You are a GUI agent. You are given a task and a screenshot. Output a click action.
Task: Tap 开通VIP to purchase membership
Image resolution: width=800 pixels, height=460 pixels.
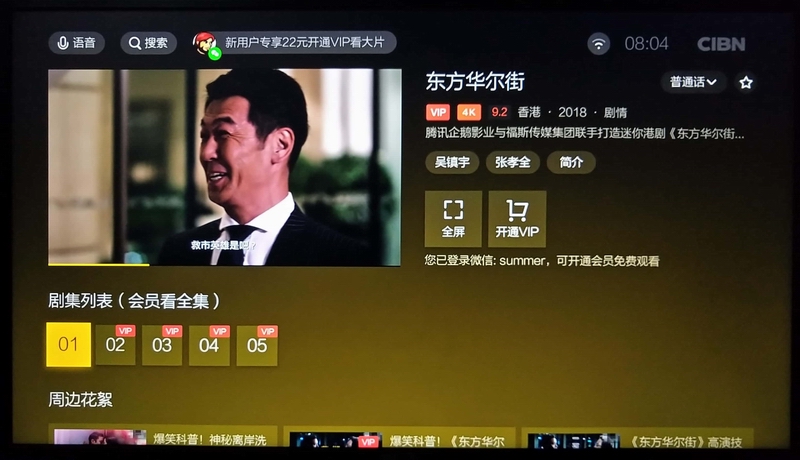pos(517,218)
